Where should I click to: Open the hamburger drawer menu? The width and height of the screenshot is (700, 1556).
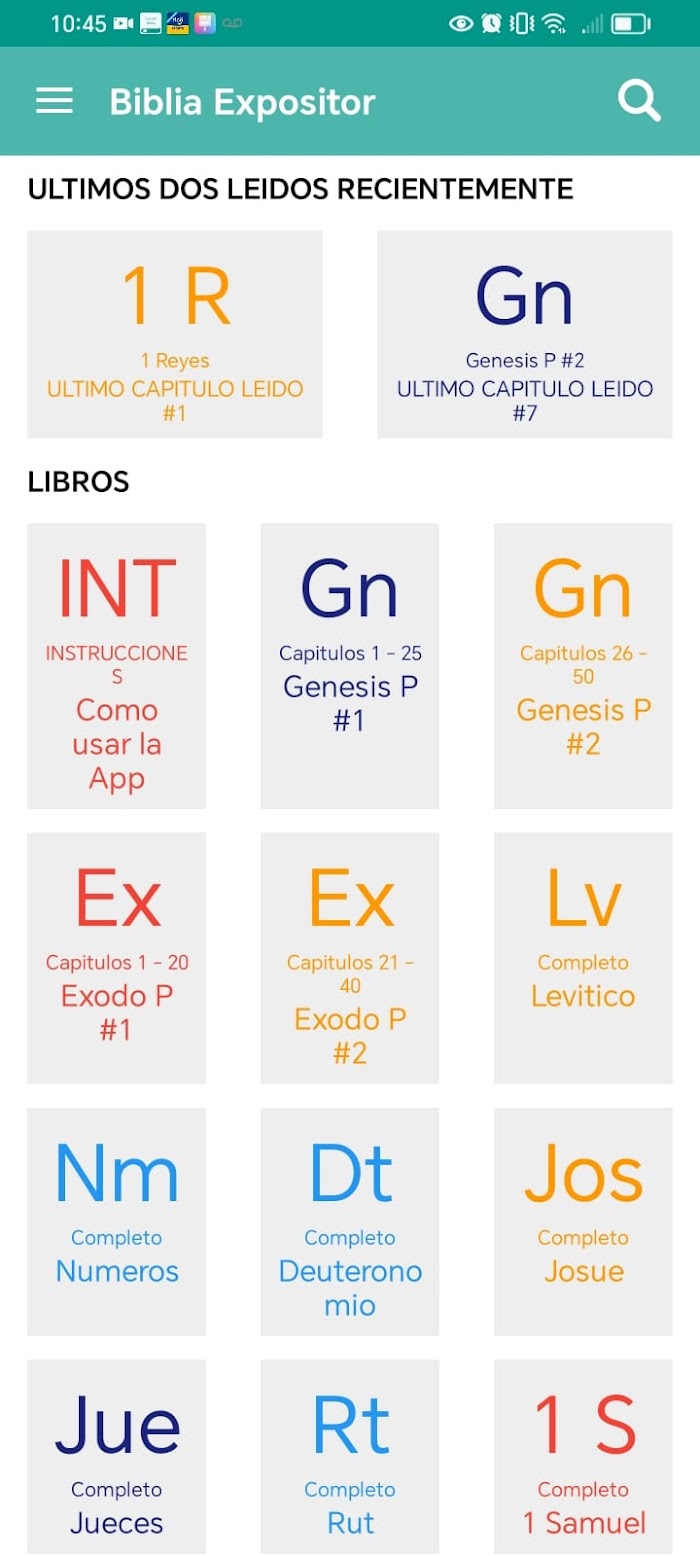point(54,101)
